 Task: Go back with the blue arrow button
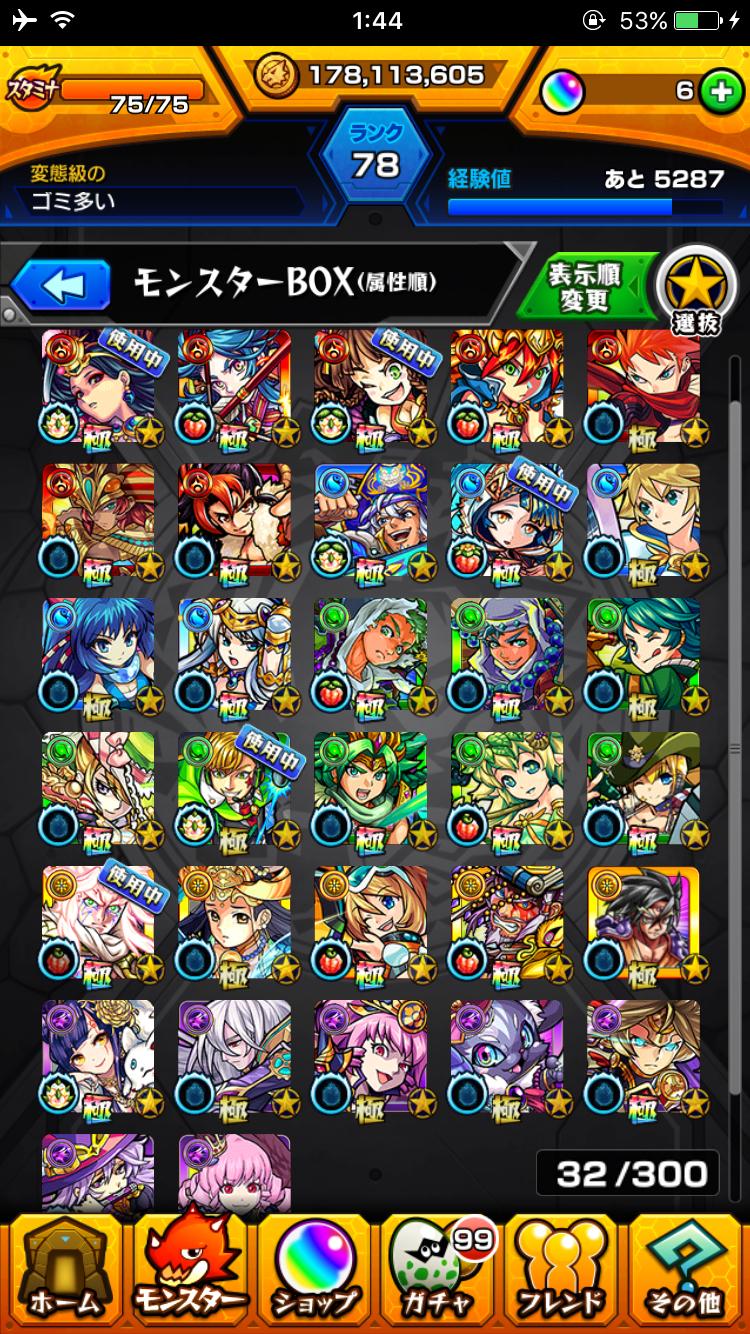(x=62, y=286)
